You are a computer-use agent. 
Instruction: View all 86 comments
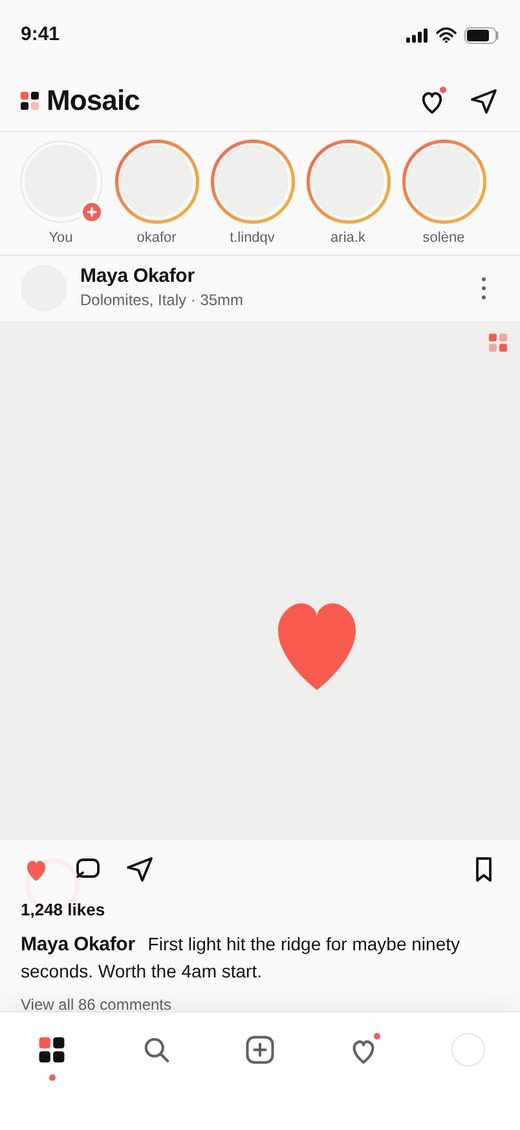[x=96, y=1005]
